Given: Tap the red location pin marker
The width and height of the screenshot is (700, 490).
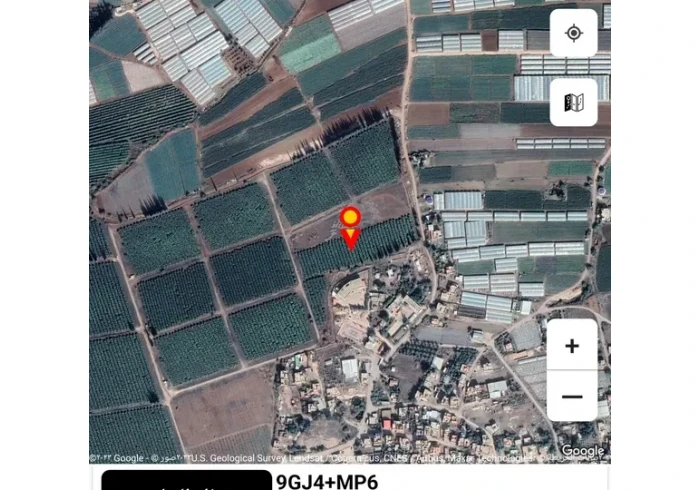Looking at the screenshot, I should coord(350,226).
